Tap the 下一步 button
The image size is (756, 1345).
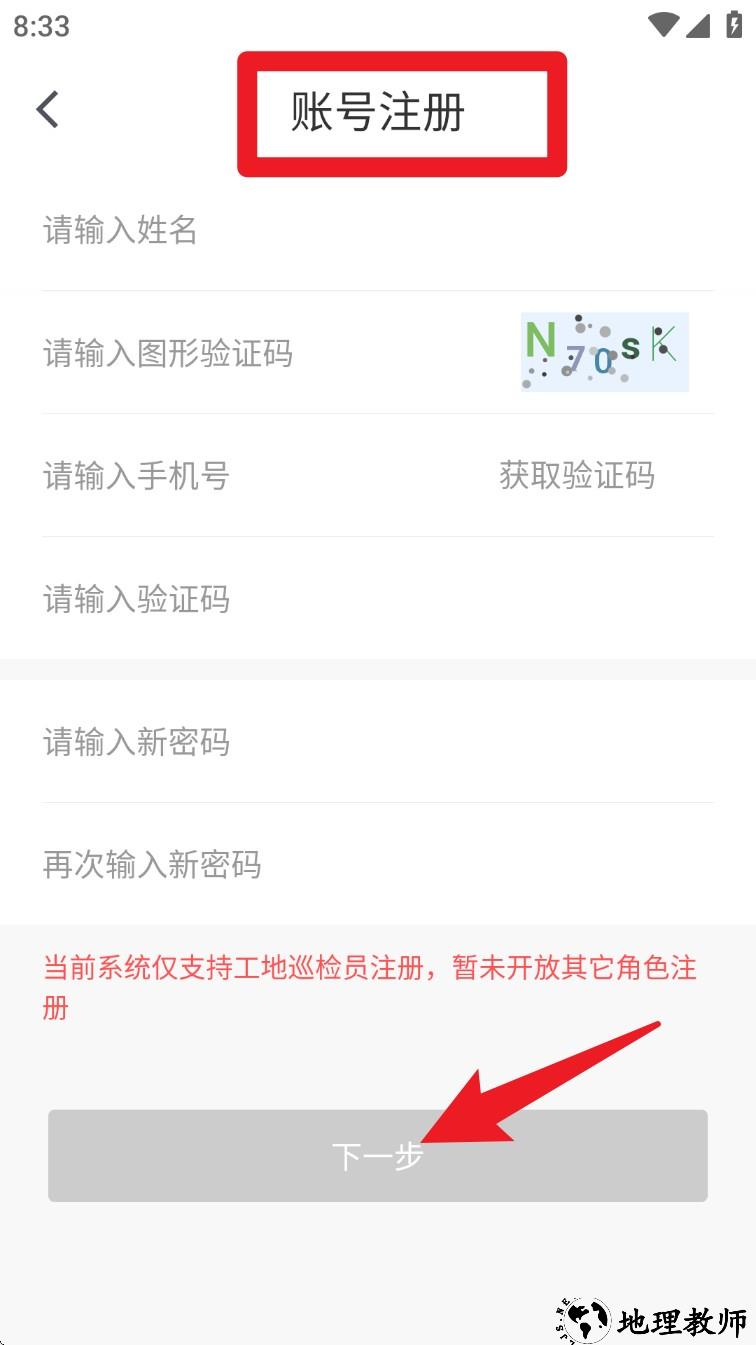tap(377, 1156)
